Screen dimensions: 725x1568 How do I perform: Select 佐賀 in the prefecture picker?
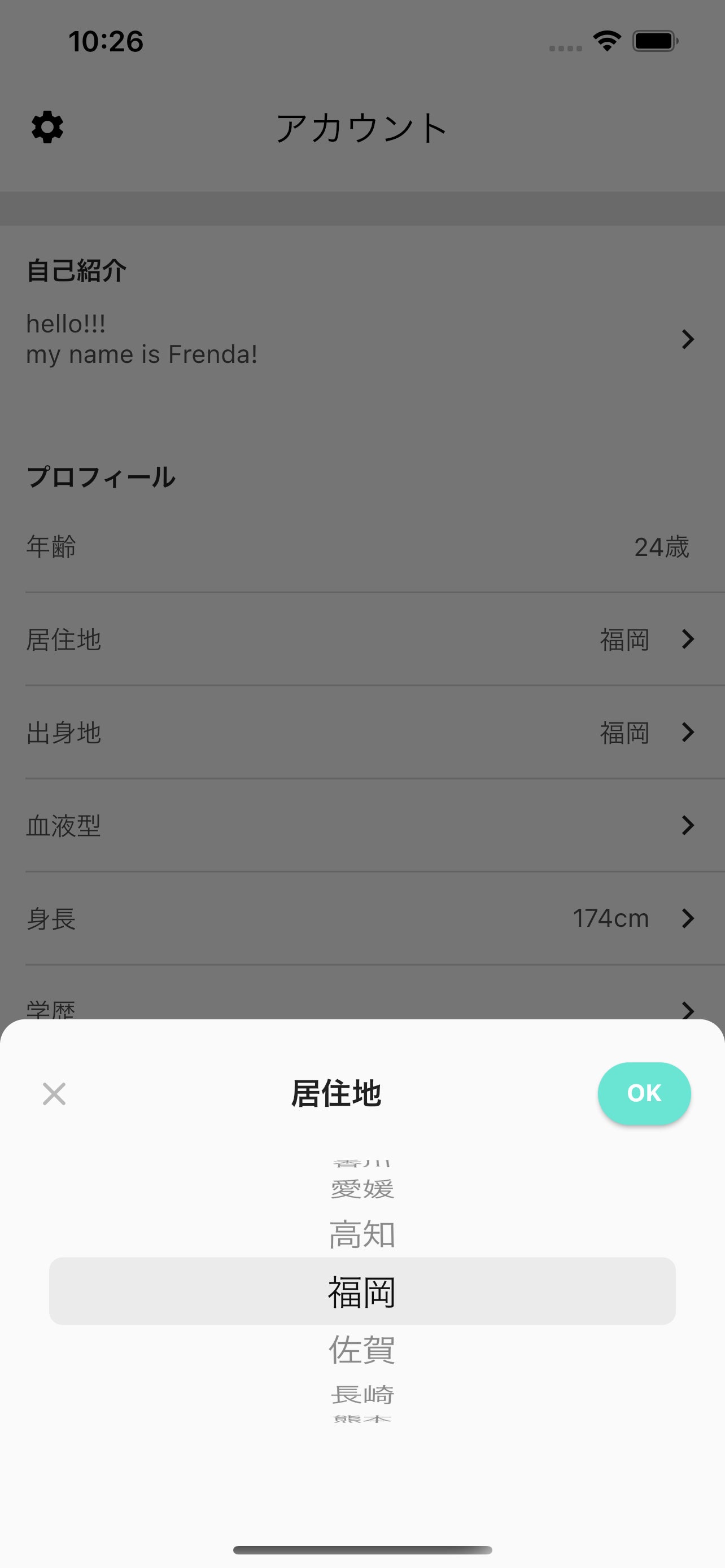[x=362, y=1350]
